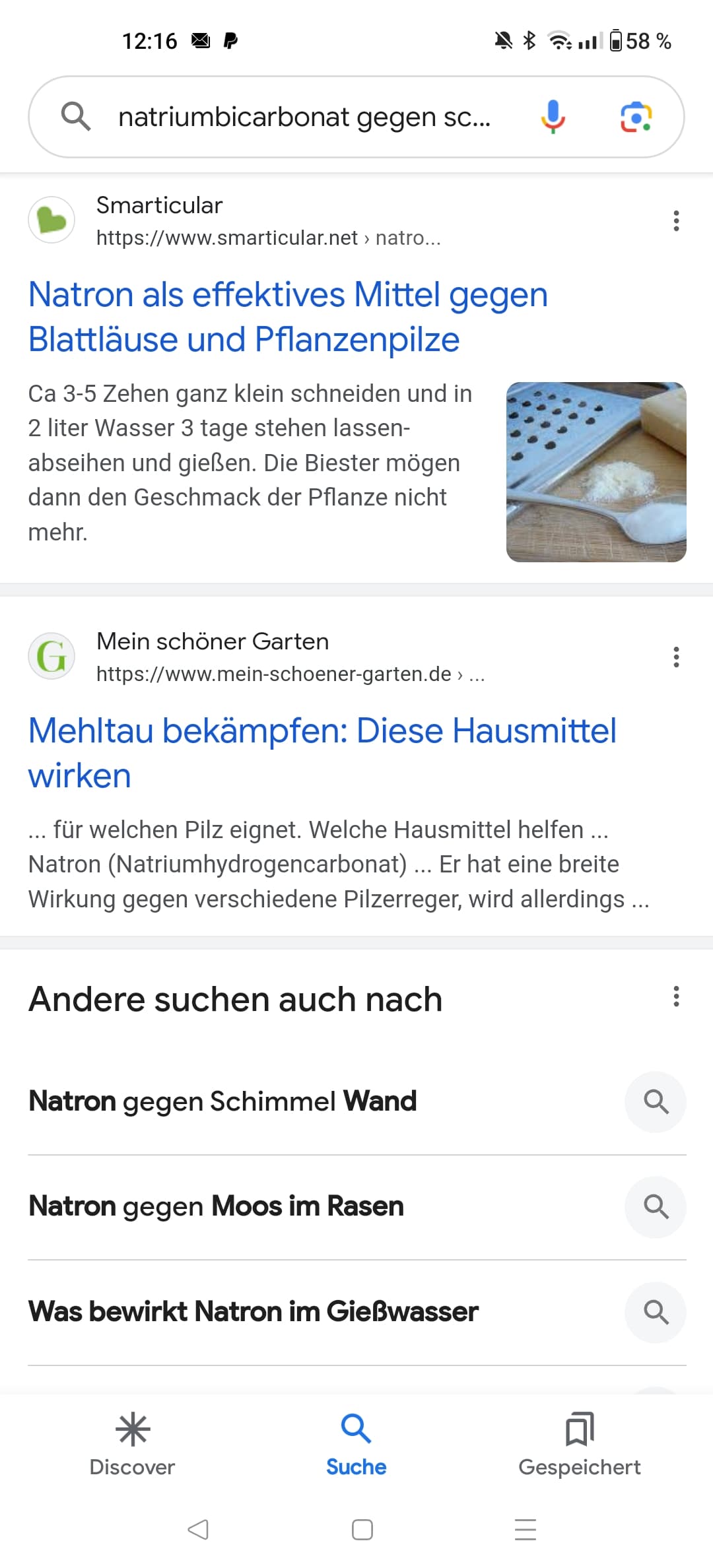This screenshot has width=713, height=1568.
Task: Open more options for the Smarticular result
Action: (676, 220)
